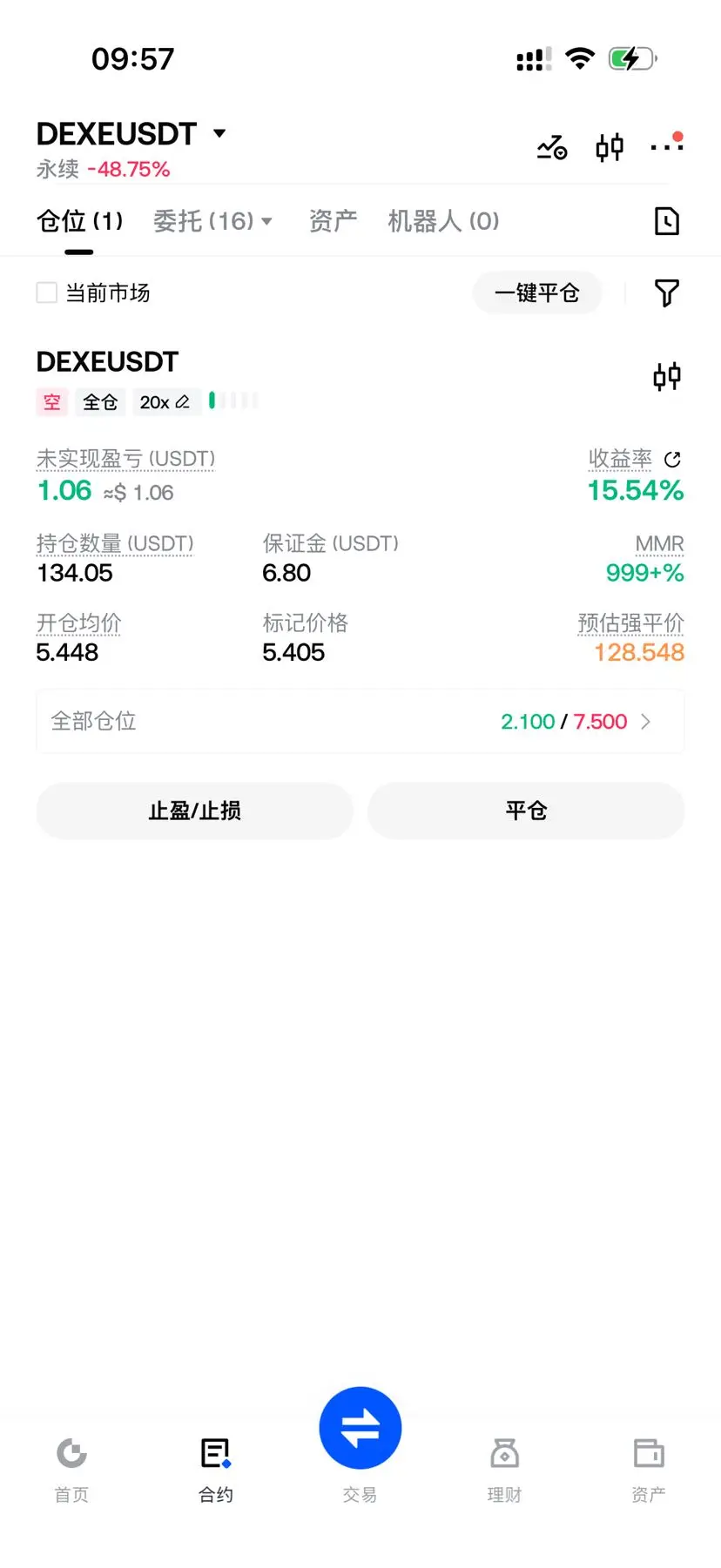Check the 当前市场 checkbox
This screenshot has width=721, height=1568.
(47, 293)
